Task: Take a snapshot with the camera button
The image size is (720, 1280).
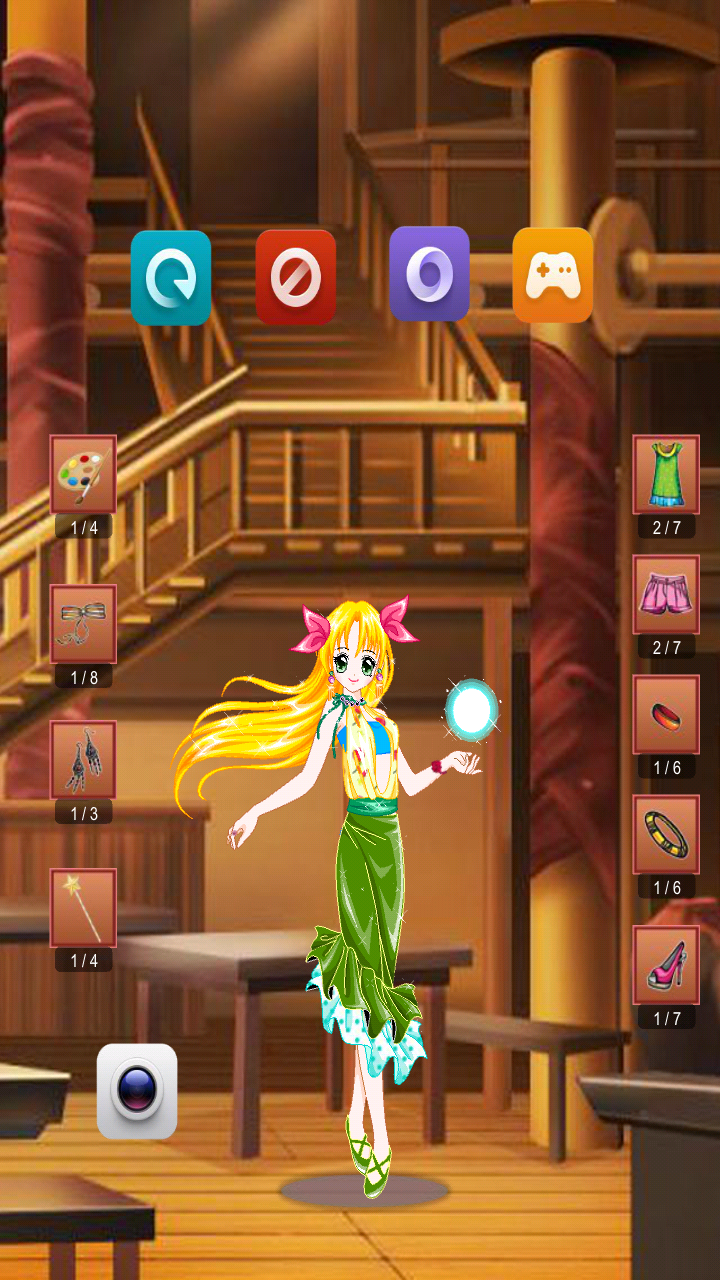Action: [x=137, y=1091]
